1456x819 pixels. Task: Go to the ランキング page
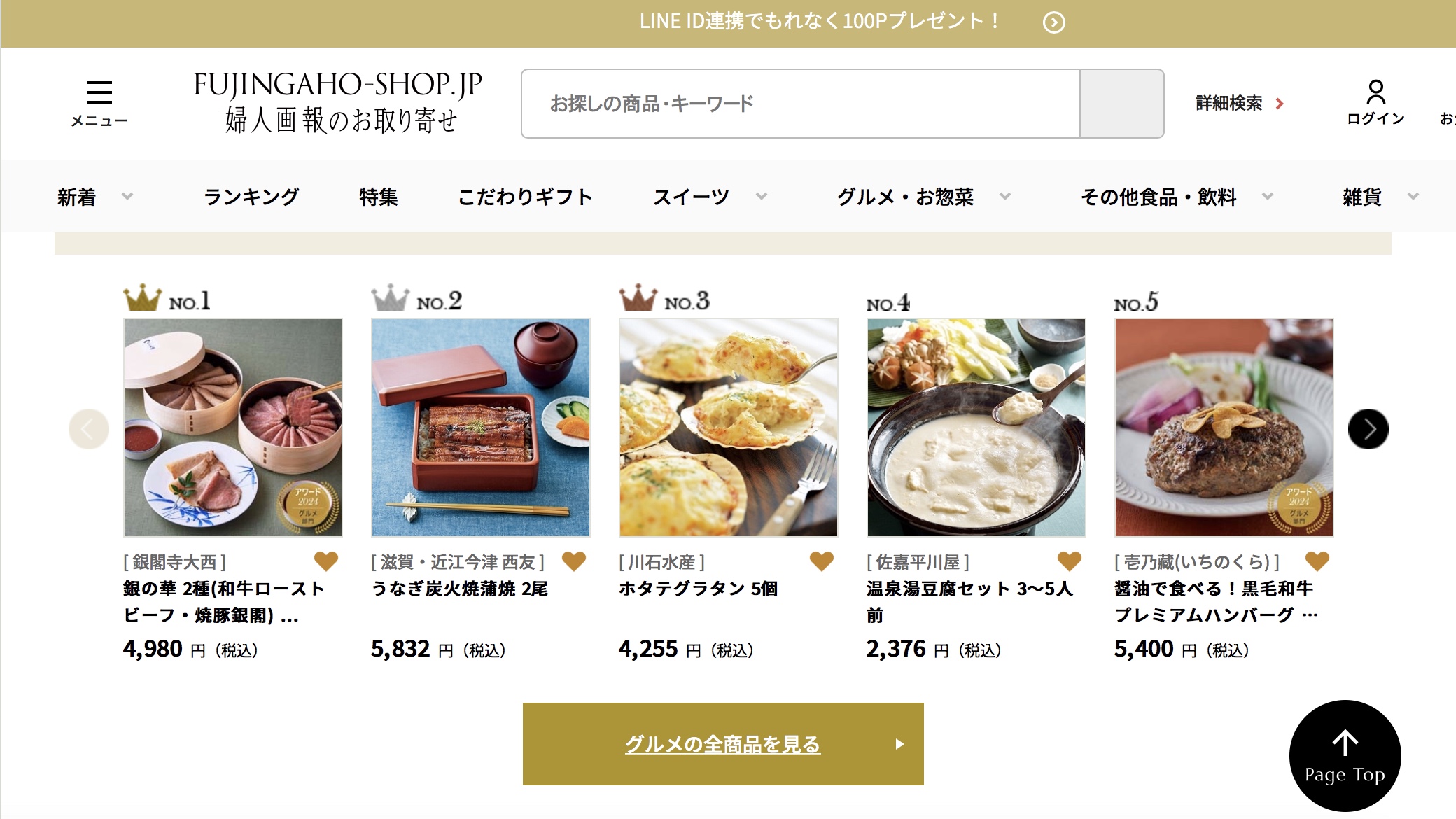[x=251, y=197]
